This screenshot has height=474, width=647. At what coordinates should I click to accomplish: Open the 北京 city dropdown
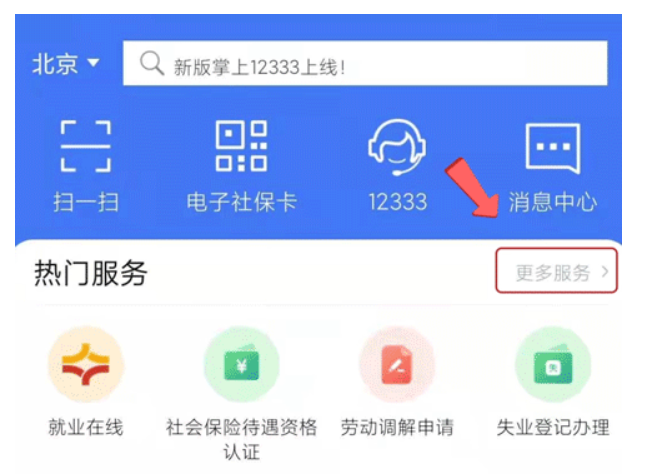(66, 64)
